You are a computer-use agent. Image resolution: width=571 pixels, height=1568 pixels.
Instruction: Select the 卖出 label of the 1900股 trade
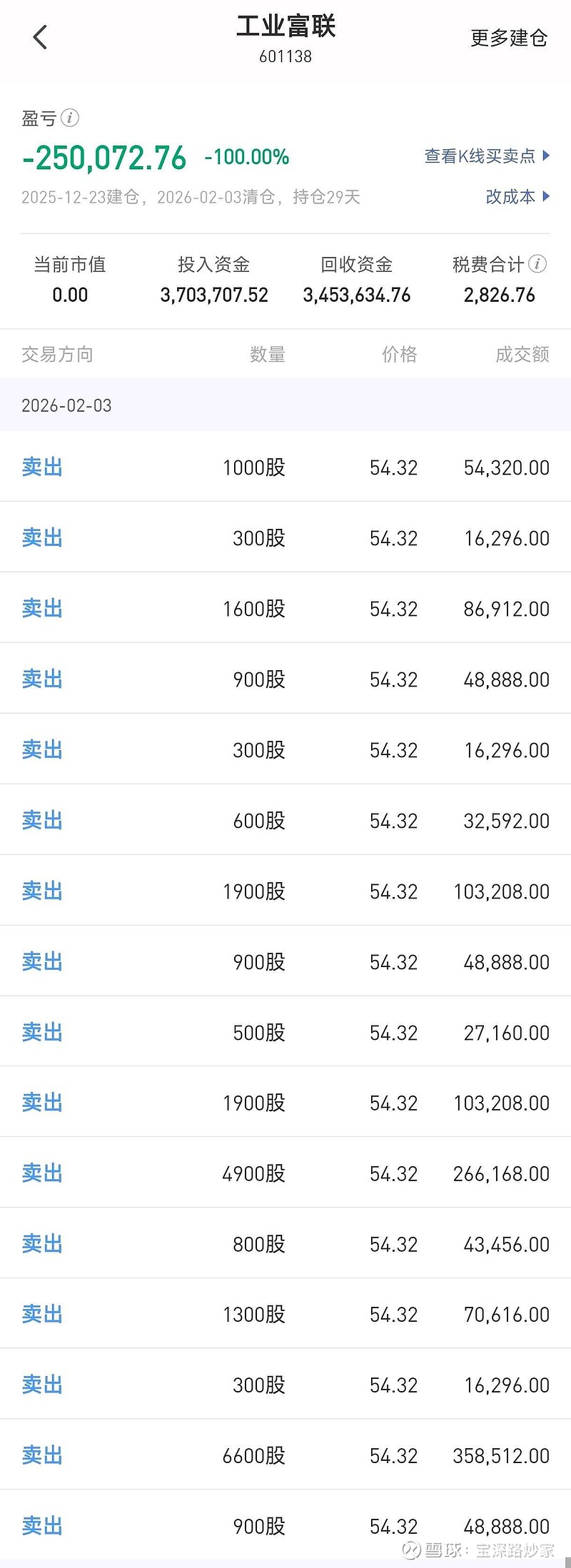point(41,891)
